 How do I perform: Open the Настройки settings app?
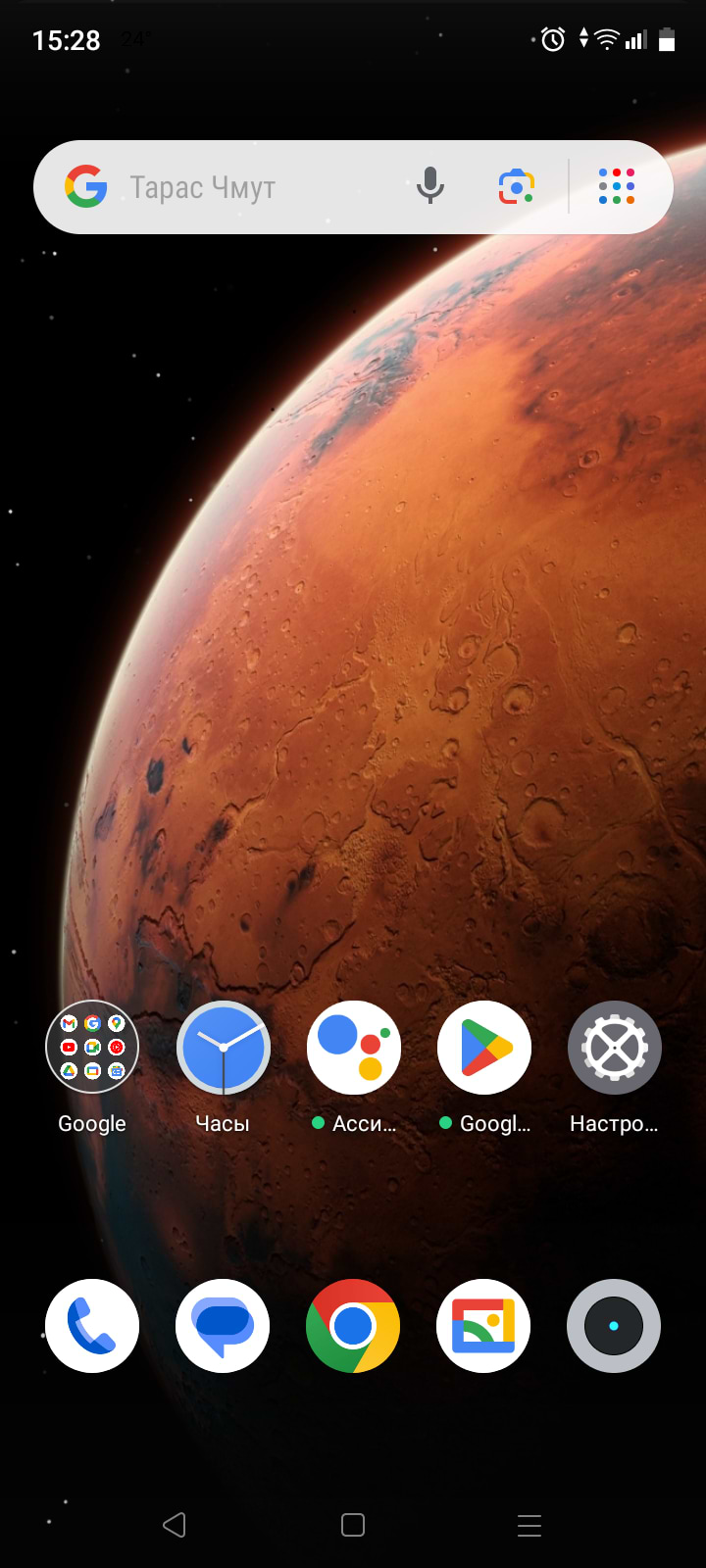tap(614, 1048)
